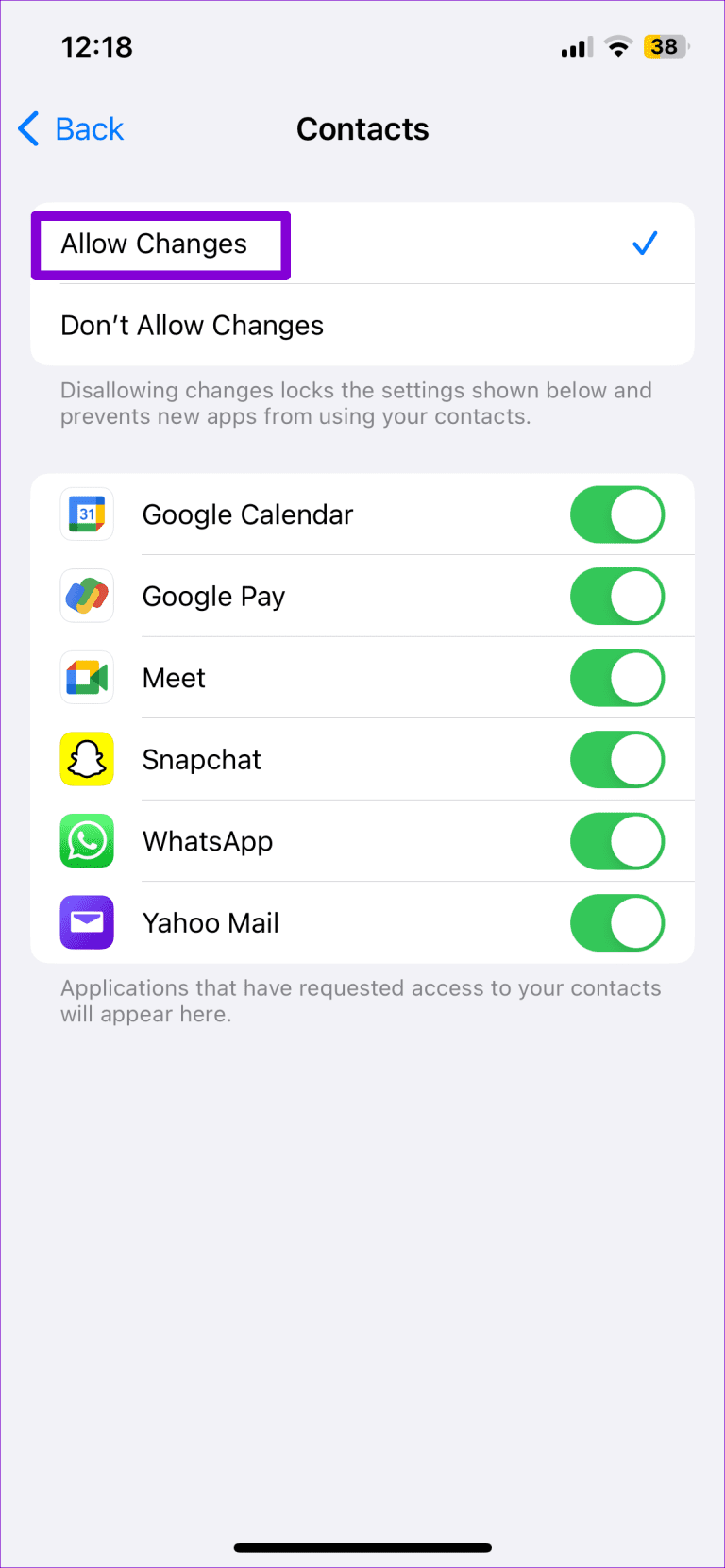
Task: Tap the Meet app icon
Action: click(x=86, y=677)
